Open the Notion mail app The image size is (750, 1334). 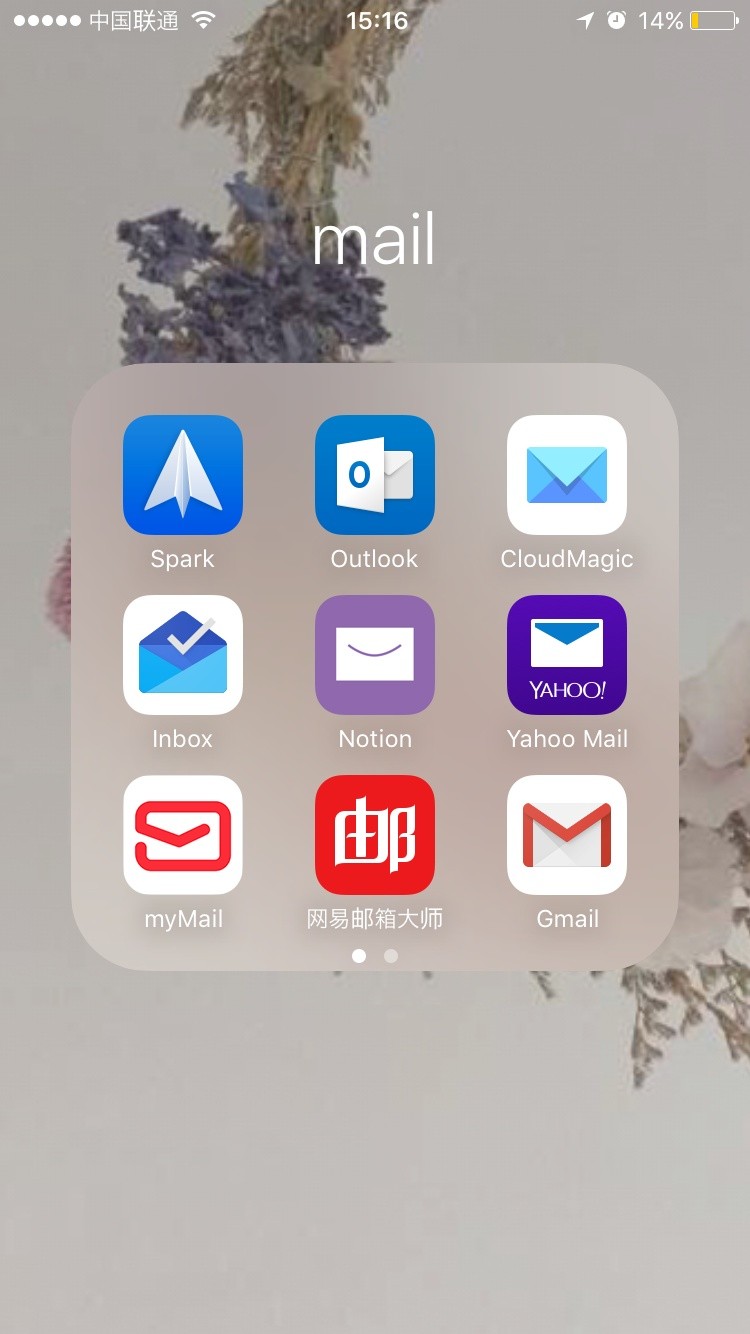375,655
